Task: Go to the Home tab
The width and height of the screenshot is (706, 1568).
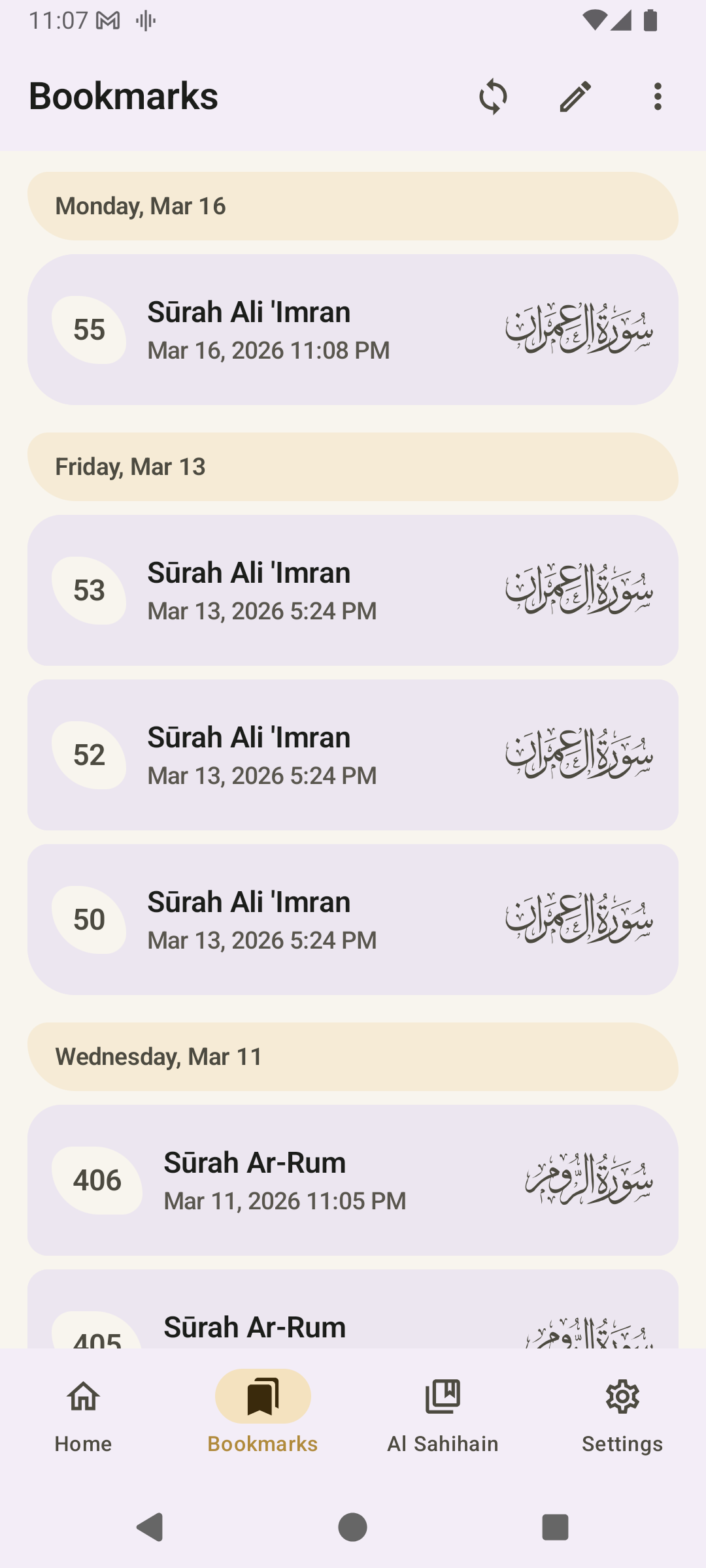Action: (x=83, y=1416)
